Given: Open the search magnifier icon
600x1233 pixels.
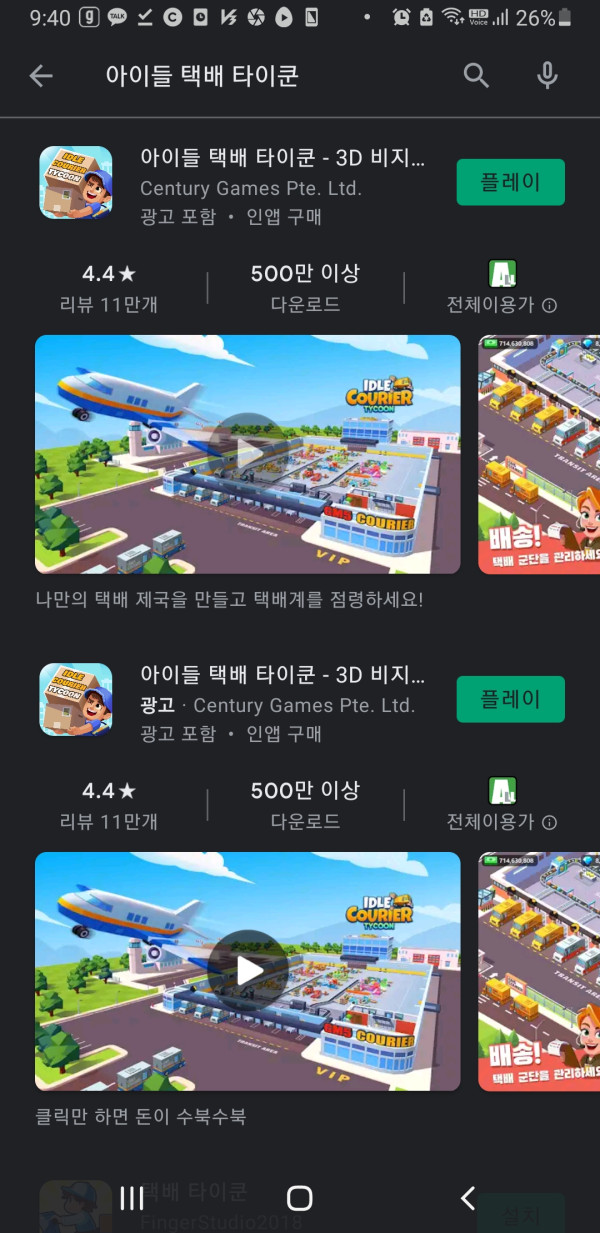Looking at the screenshot, I should point(476,76).
